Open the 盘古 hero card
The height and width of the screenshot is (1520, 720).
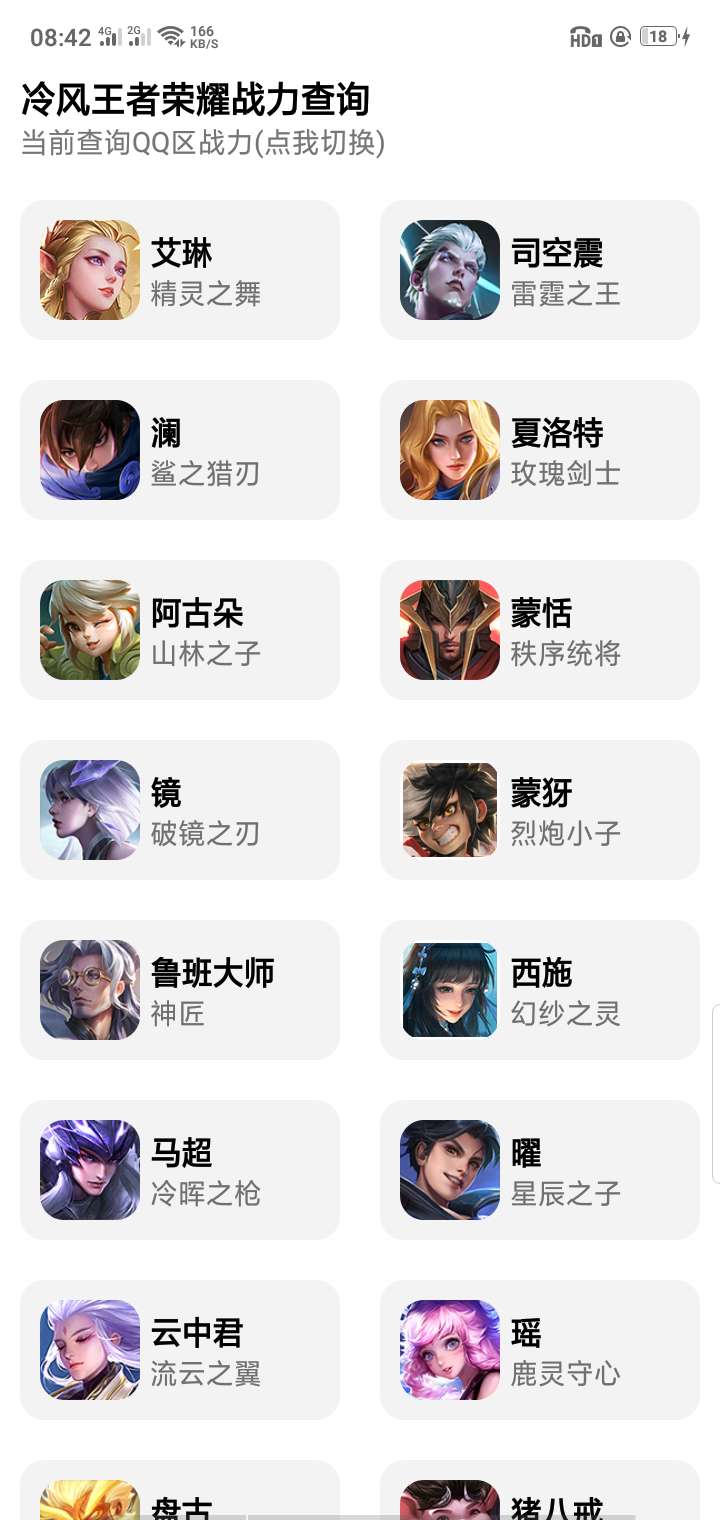[180, 1495]
